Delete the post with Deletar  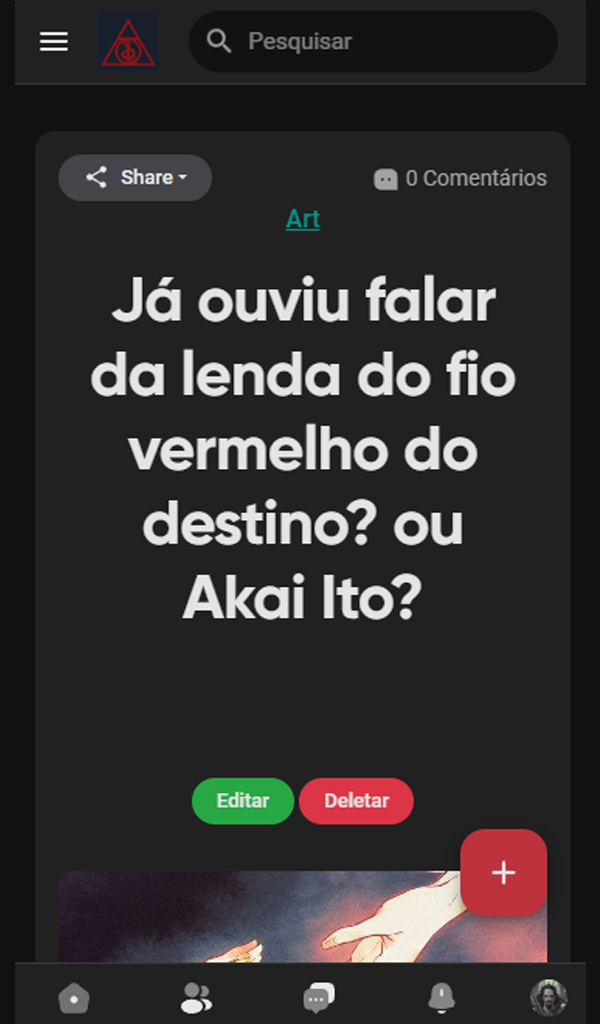click(356, 801)
